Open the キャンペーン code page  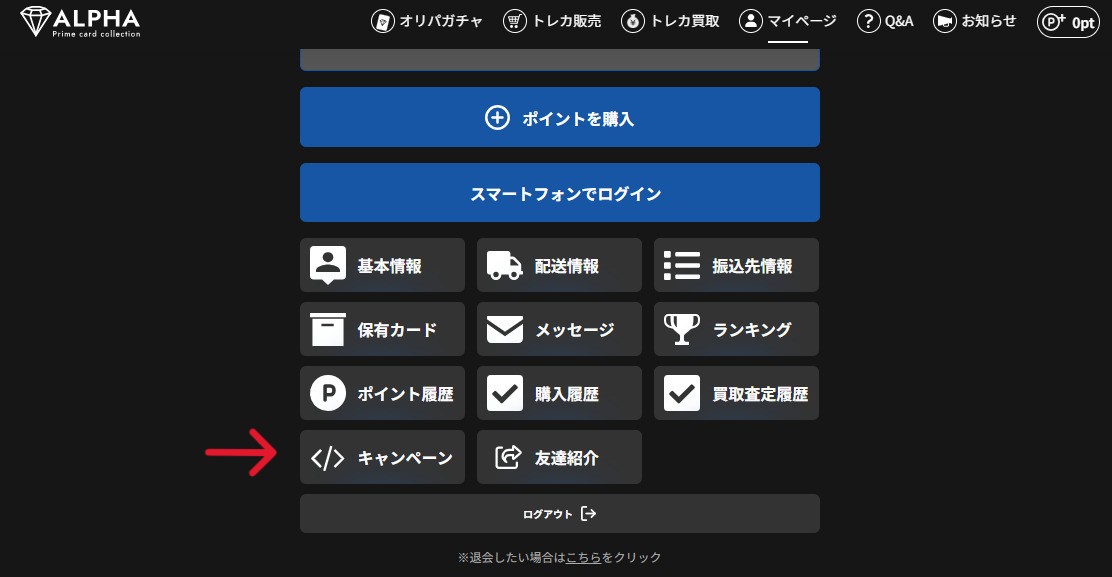coord(382,457)
